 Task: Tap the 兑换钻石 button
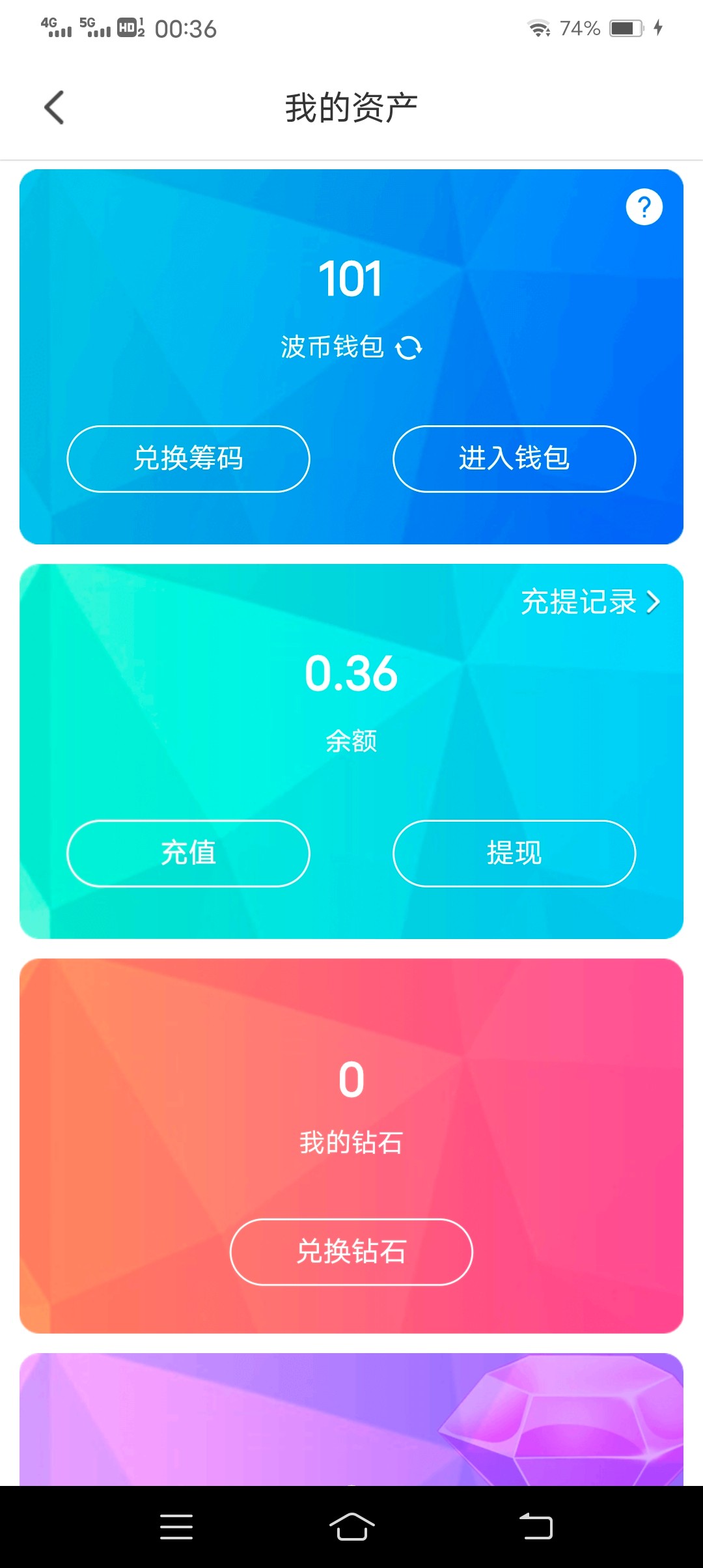click(x=351, y=1252)
